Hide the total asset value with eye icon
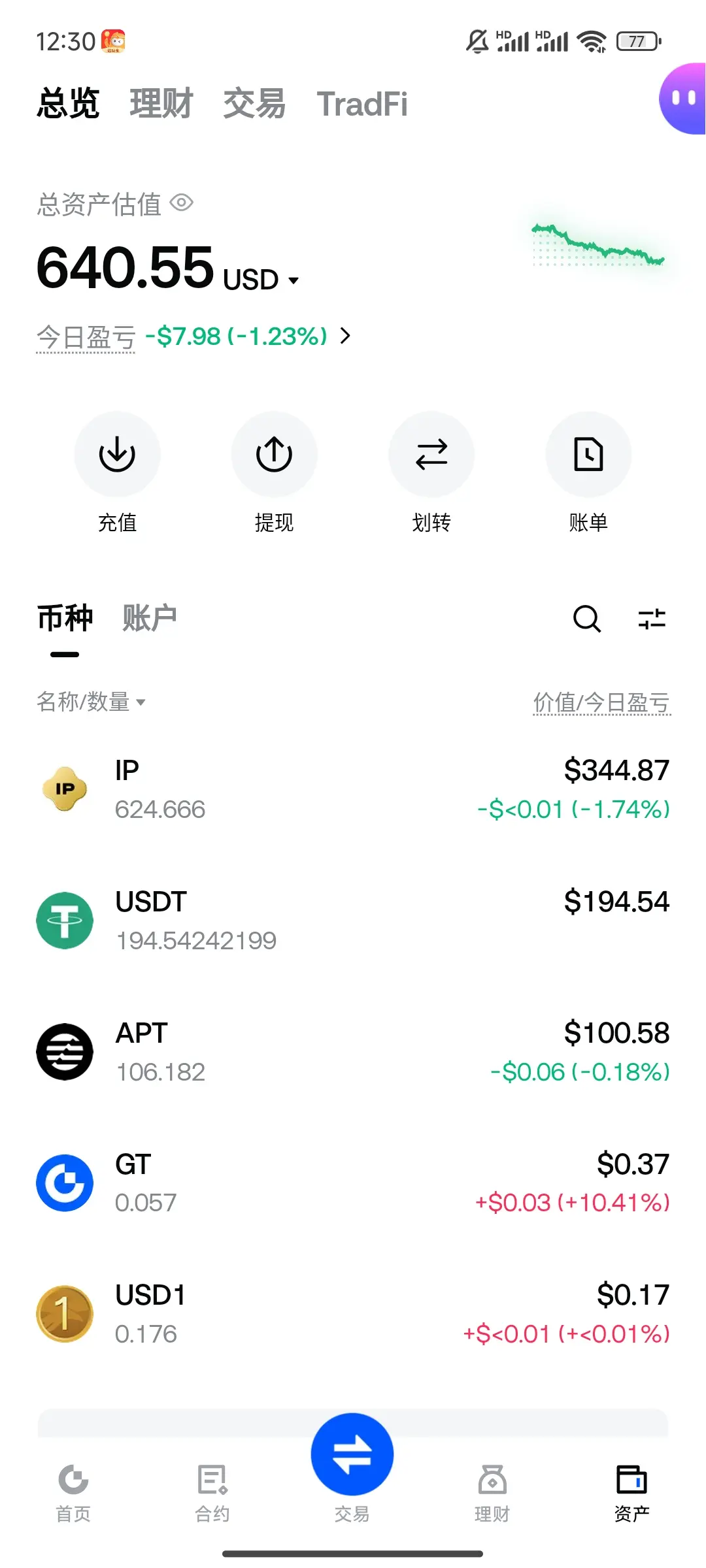706x1568 pixels. click(181, 203)
